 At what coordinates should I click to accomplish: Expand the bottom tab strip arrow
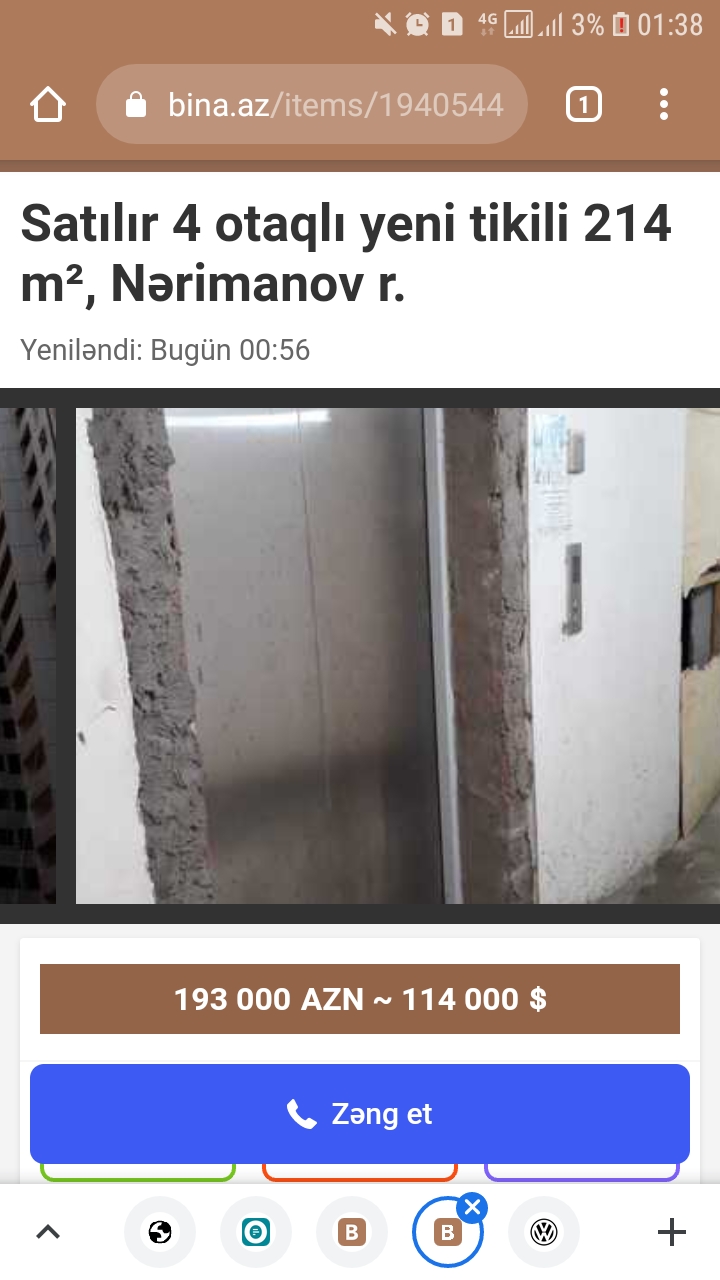point(48,1232)
